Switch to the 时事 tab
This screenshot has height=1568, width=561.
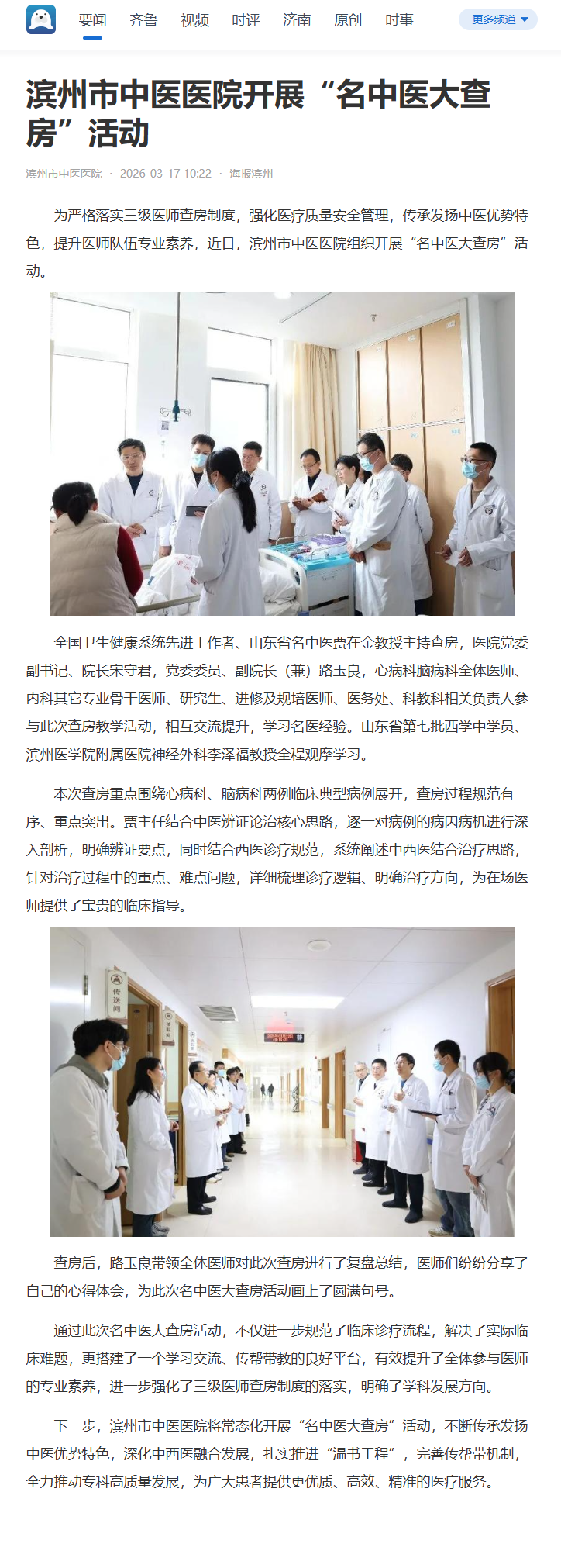(x=399, y=20)
